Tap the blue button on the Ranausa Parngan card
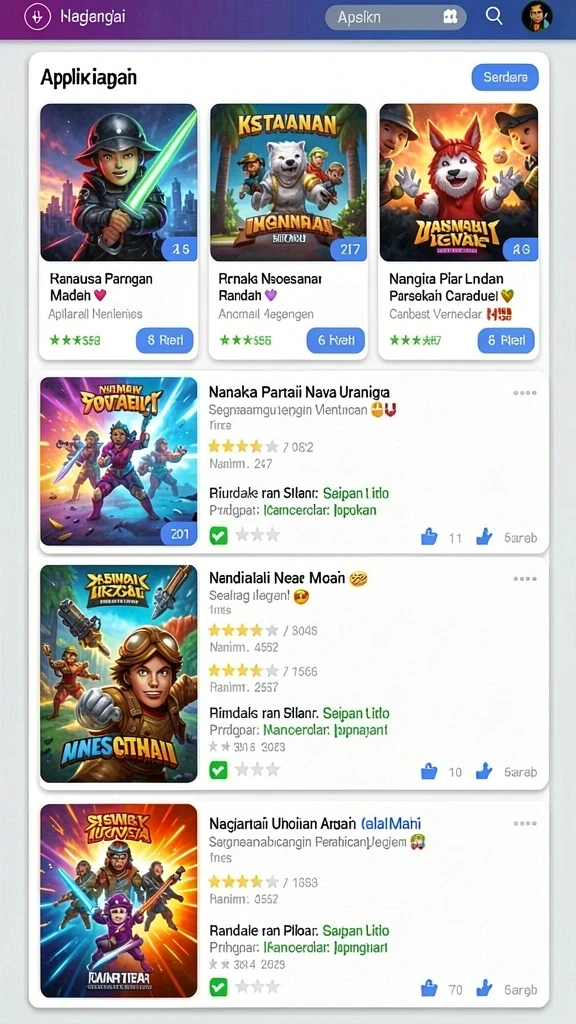Image resolution: width=576 pixels, height=1024 pixels. pos(165,340)
